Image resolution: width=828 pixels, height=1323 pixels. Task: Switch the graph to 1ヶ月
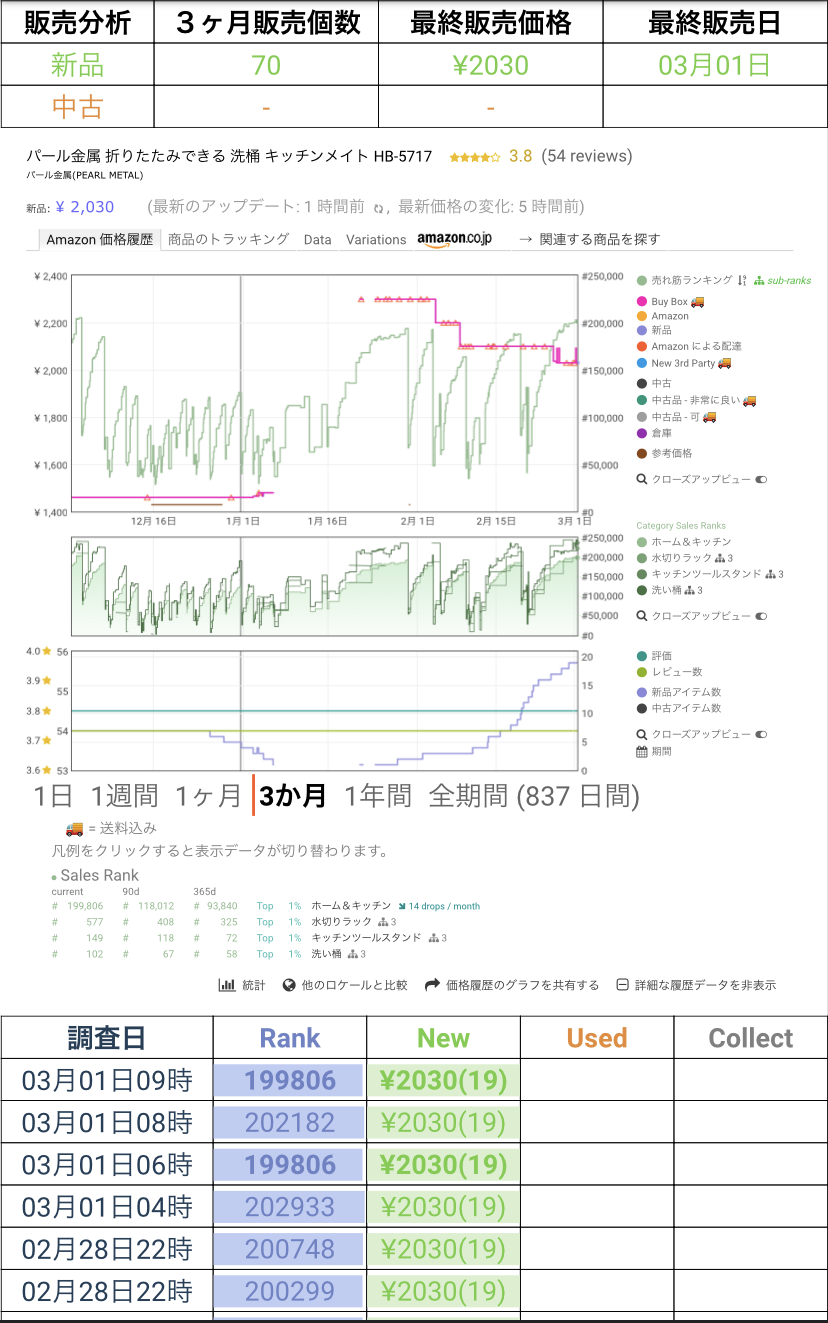(x=208, y=796)
